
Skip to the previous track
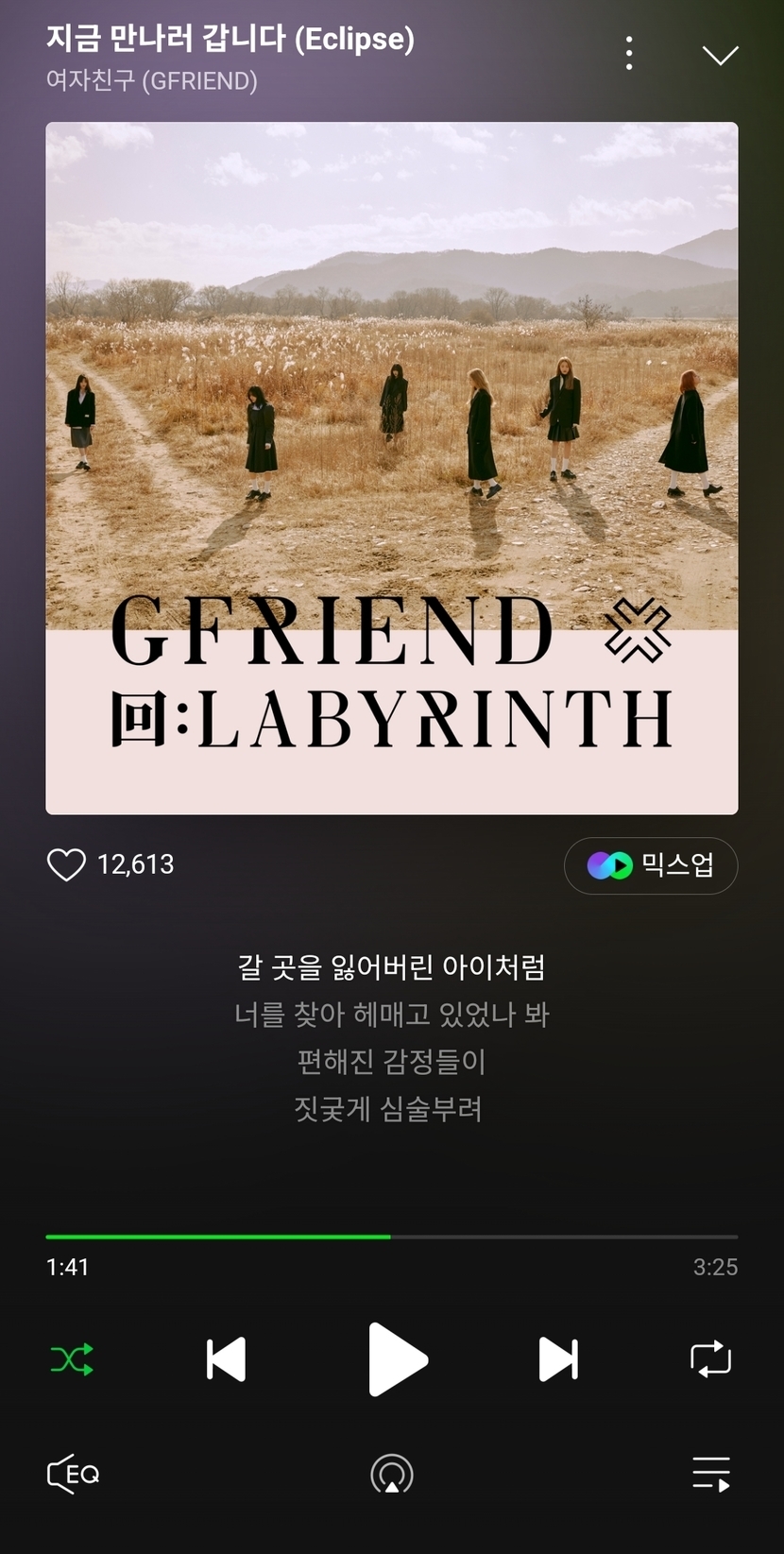pyautogui.click(x=226, y=1360)
